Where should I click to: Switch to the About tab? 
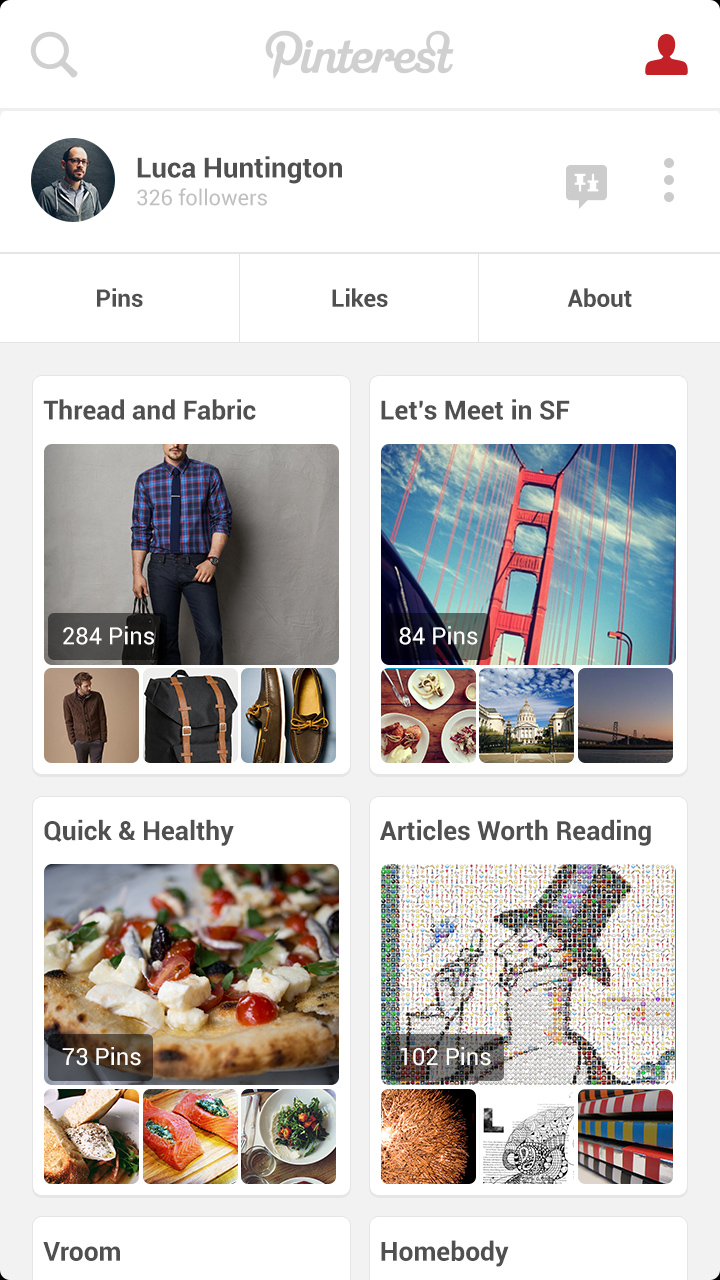click(x=600, y=297)
